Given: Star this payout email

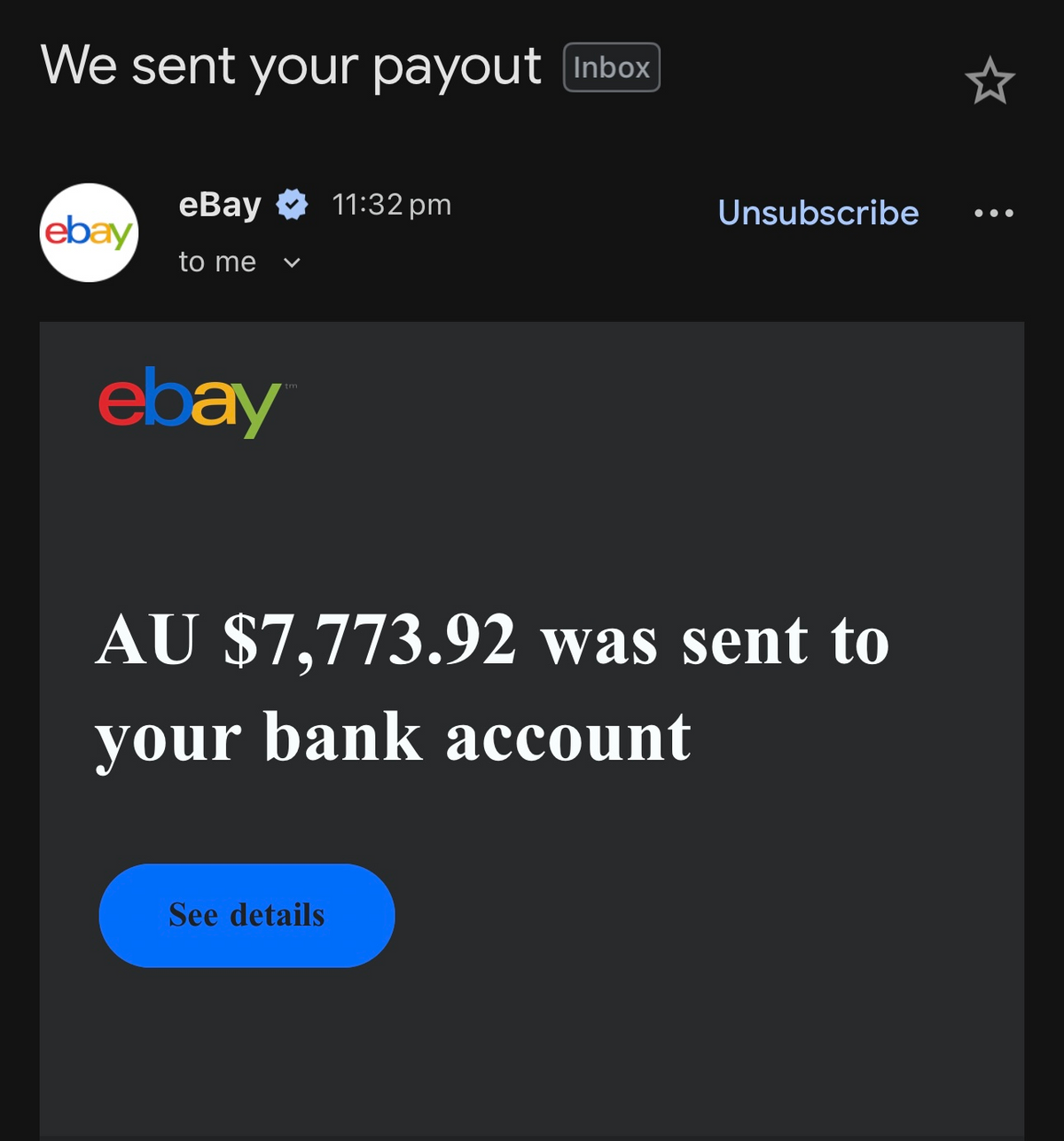Looking at the screenshot, I should 990,82.
